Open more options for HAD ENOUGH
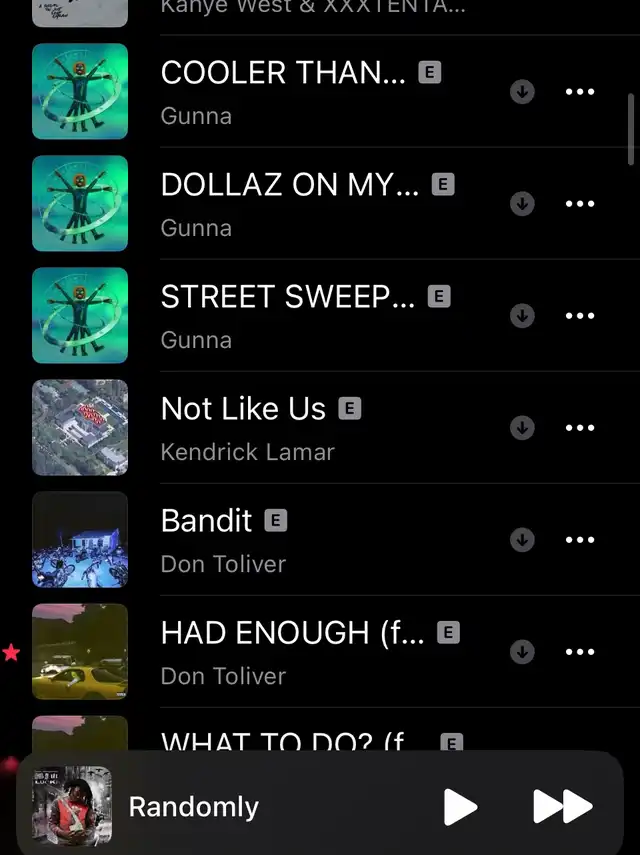This screenshot has width=640, height=855. tap(580, 652)
